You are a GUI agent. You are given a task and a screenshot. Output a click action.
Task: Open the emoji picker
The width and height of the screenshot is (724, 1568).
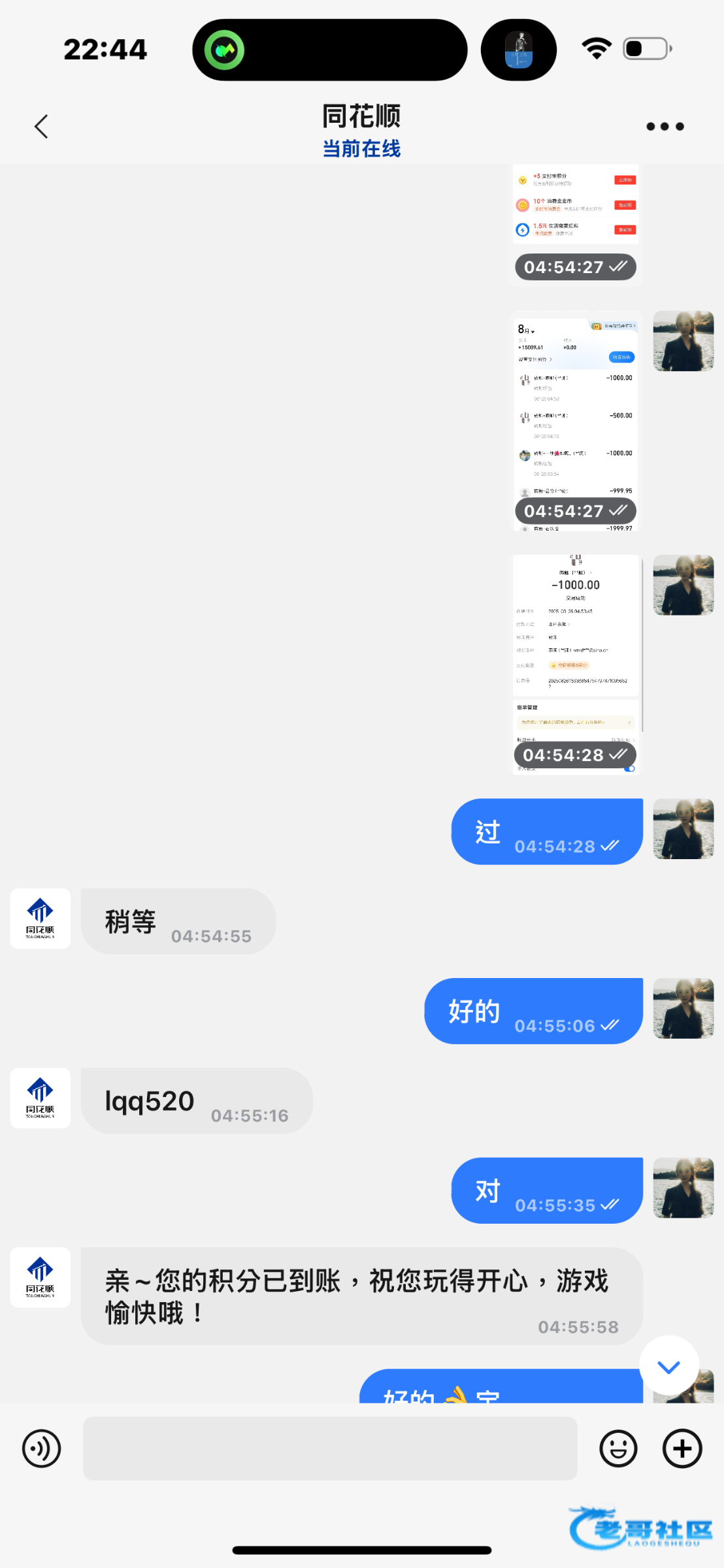click(618, 1448)
